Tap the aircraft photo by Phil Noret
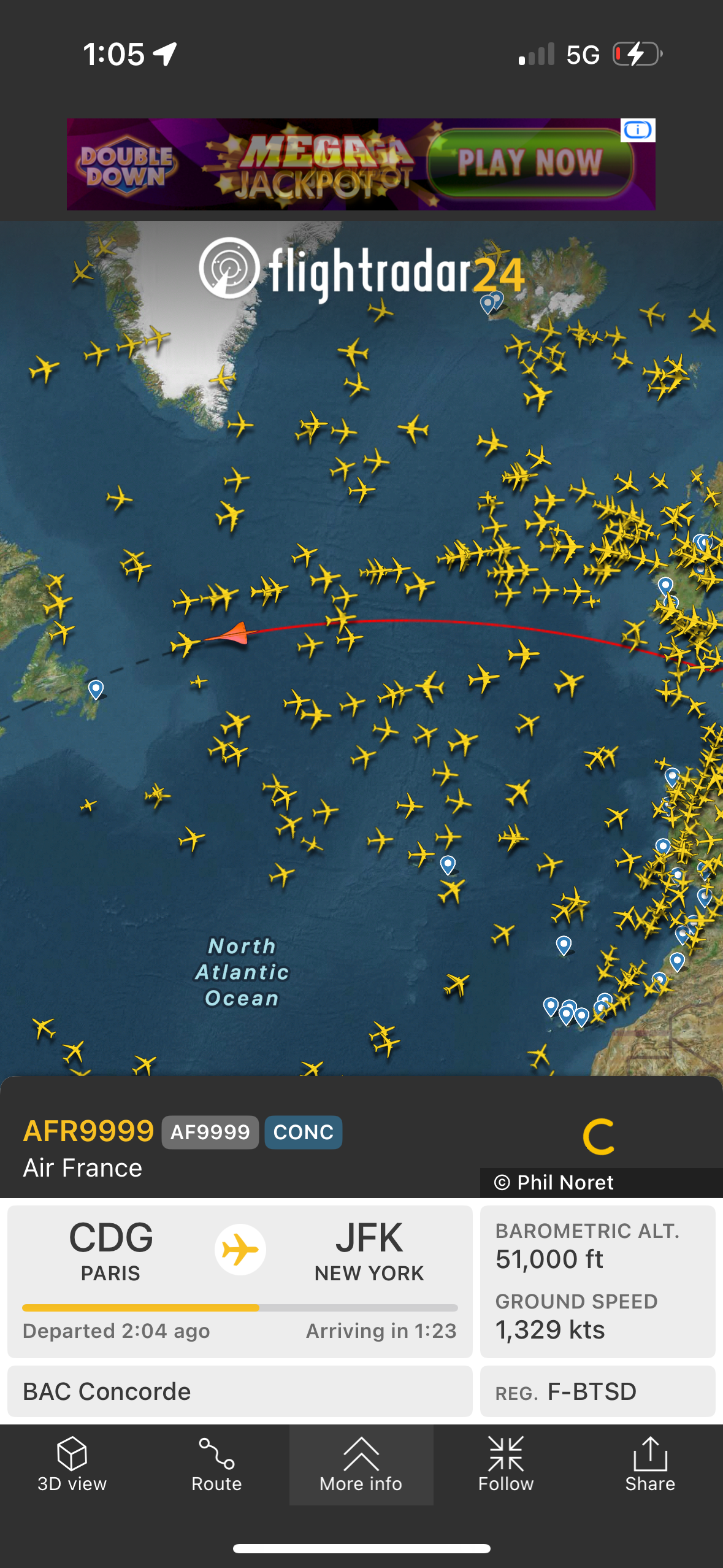Screen dimensions: 723x1568 (600, 1139)
